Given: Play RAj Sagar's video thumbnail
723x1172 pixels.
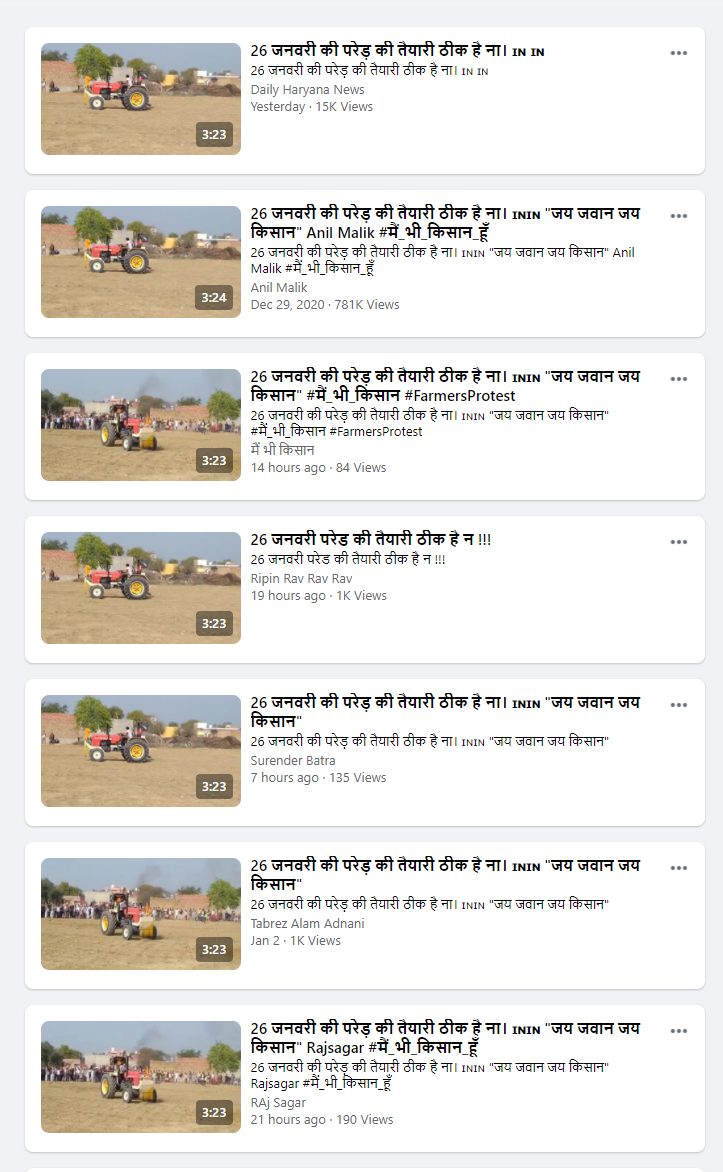Looking at the screenshot, I should tap(140, 1077).
